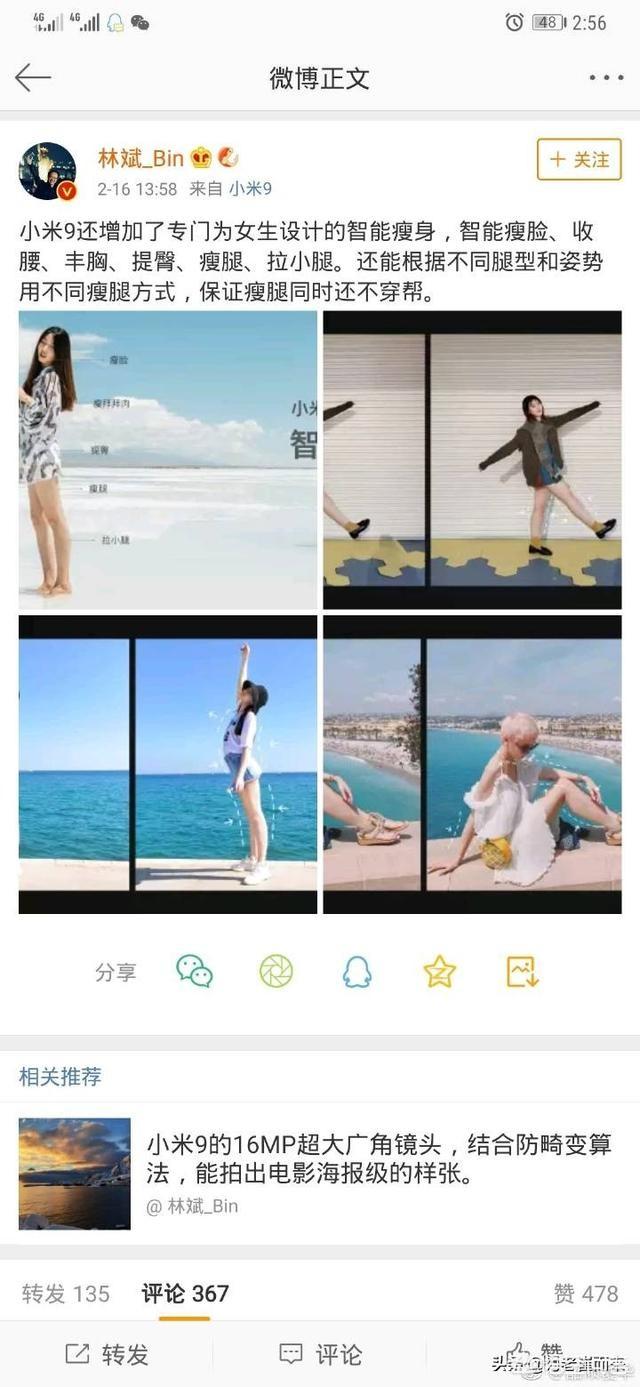Open the 小米9 source link
The width and height of the screenshot is (640, 1387).
[x=250, y=188]
